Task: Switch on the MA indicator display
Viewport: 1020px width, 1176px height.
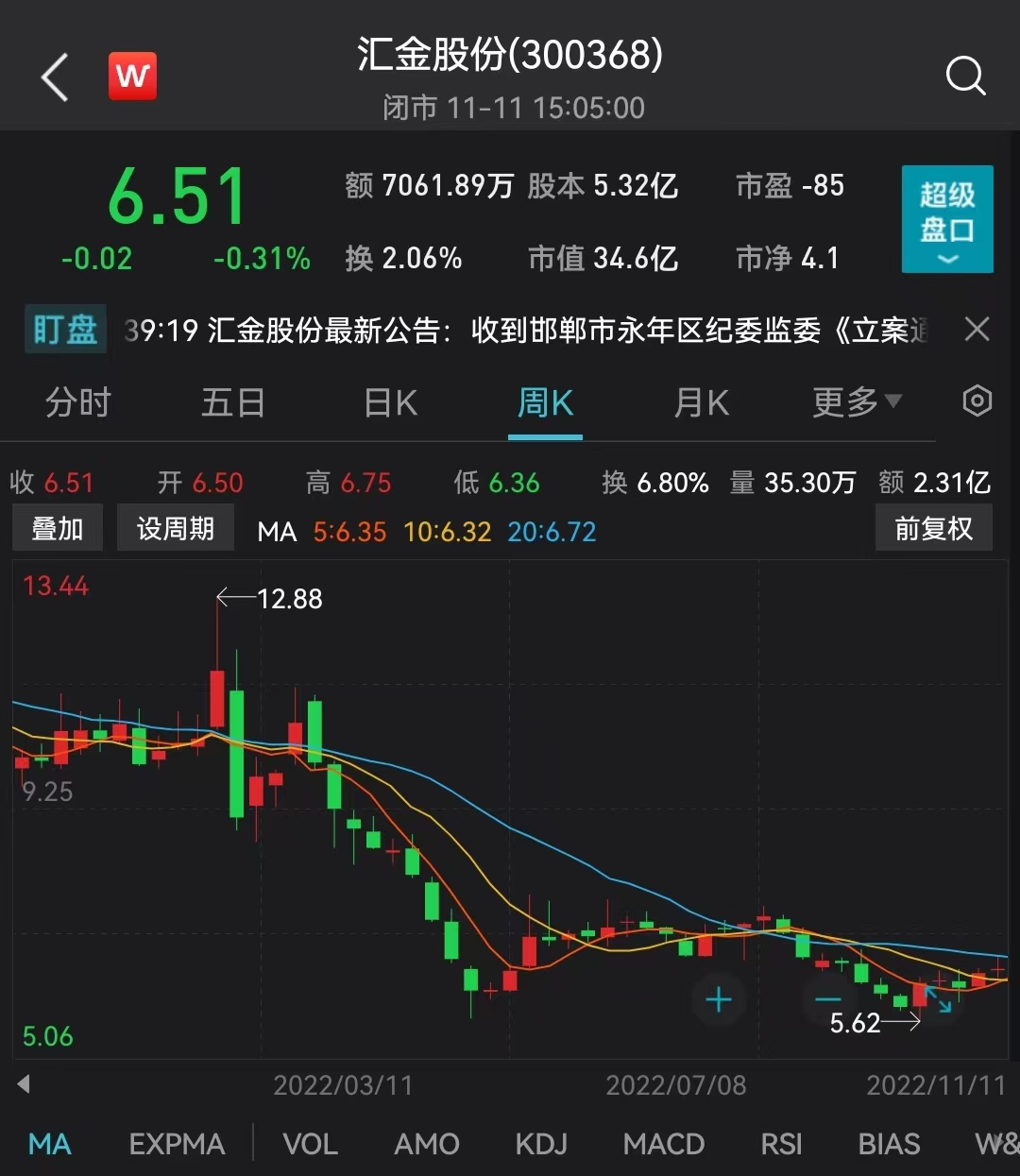Action: coord(49,1144)
